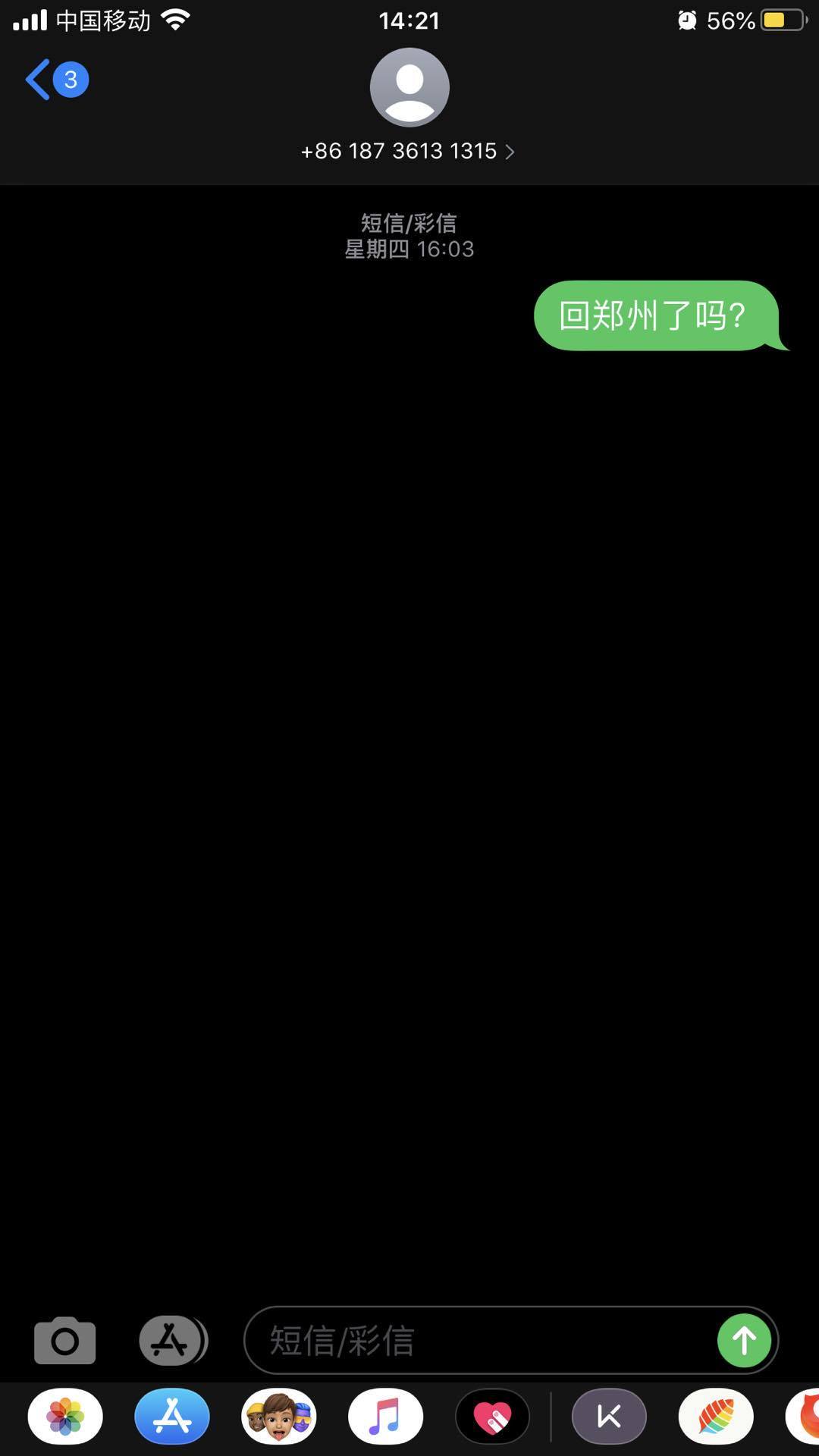Focus the 短信/彩信 message field
Viewport: 819px width, 1456px height.
(485, 1341)
